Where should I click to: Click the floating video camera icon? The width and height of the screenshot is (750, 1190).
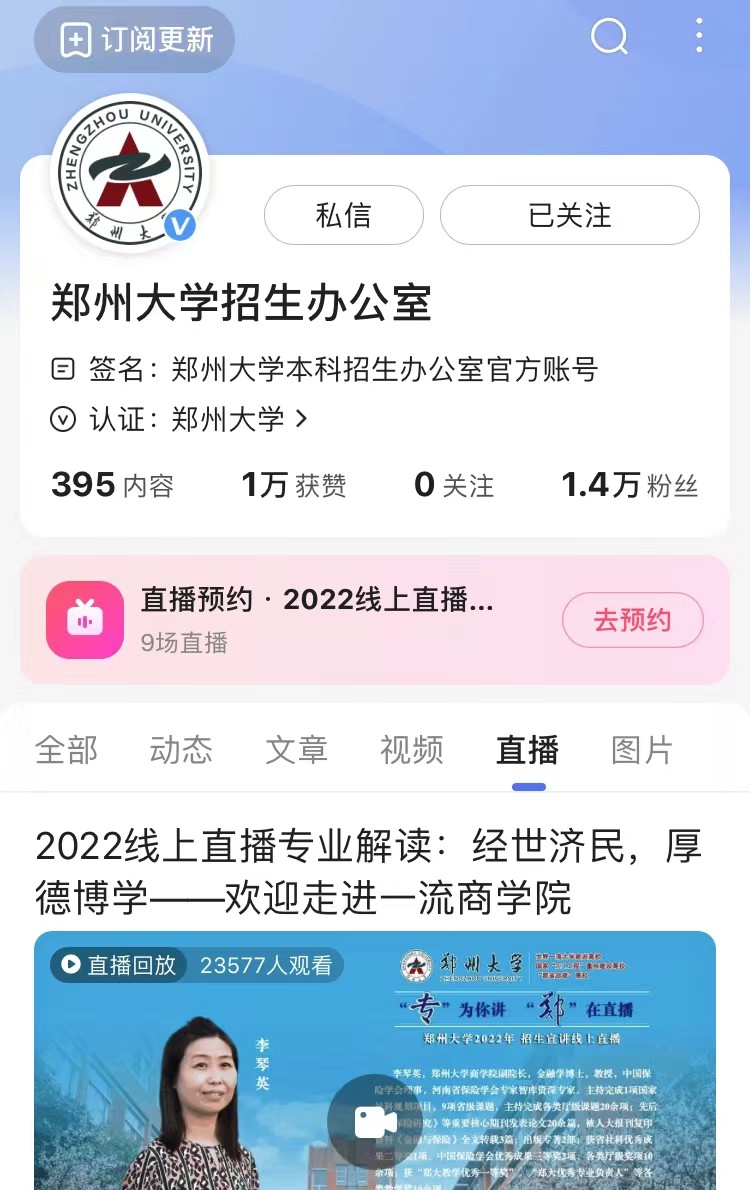[374, 1121]
